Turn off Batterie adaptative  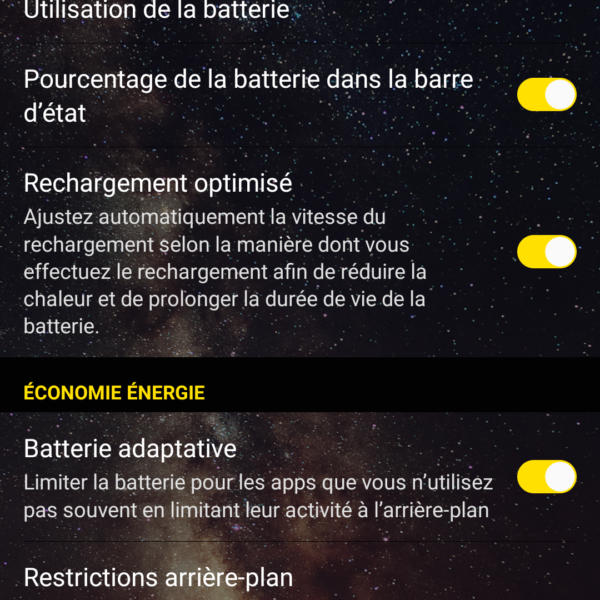pyautogui.click(x=546, y=477)
